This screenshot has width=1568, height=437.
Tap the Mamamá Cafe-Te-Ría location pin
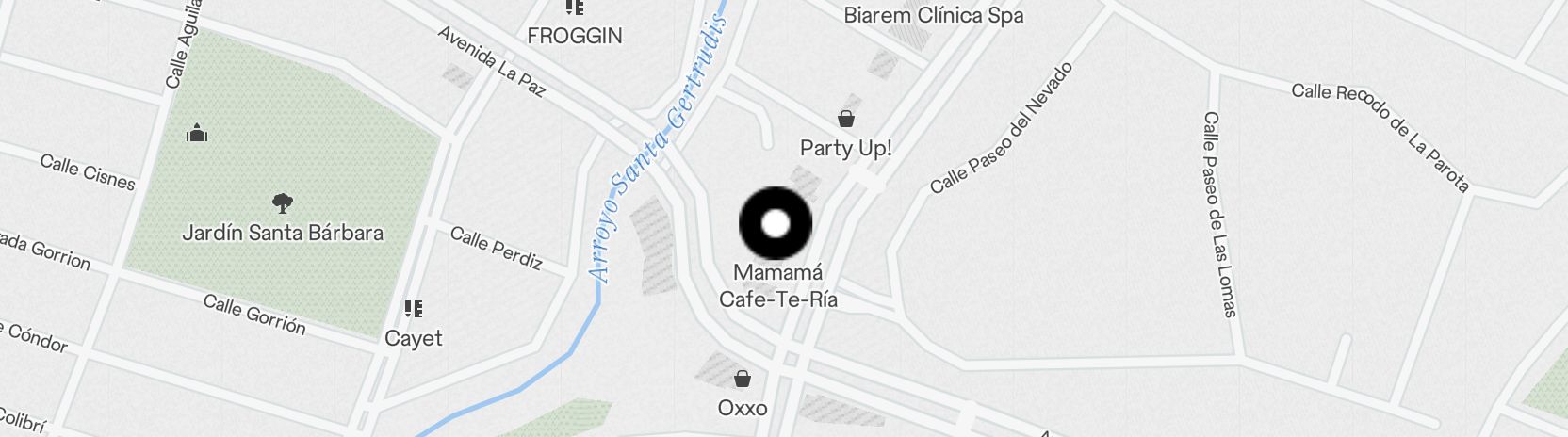[775, 224]
